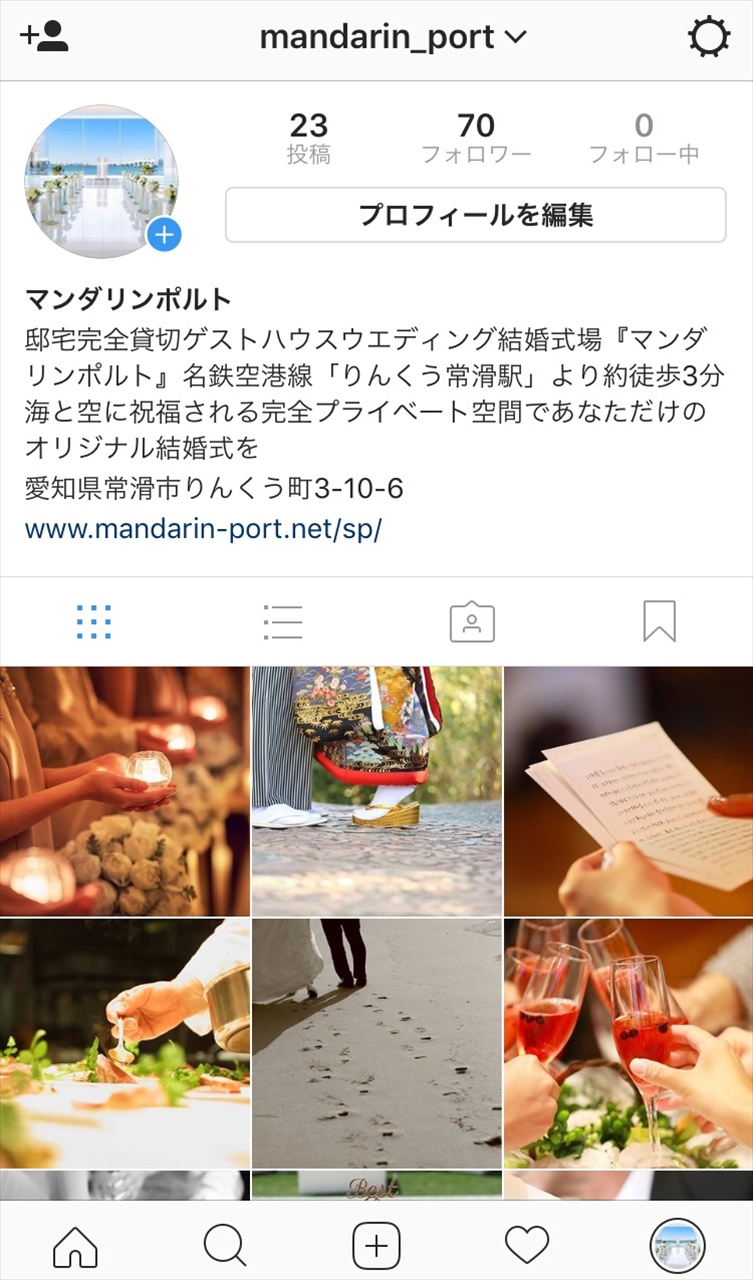The image size is (753, 1280).
Task: Switch to the list view tab
Action: (x=283, y=622)
